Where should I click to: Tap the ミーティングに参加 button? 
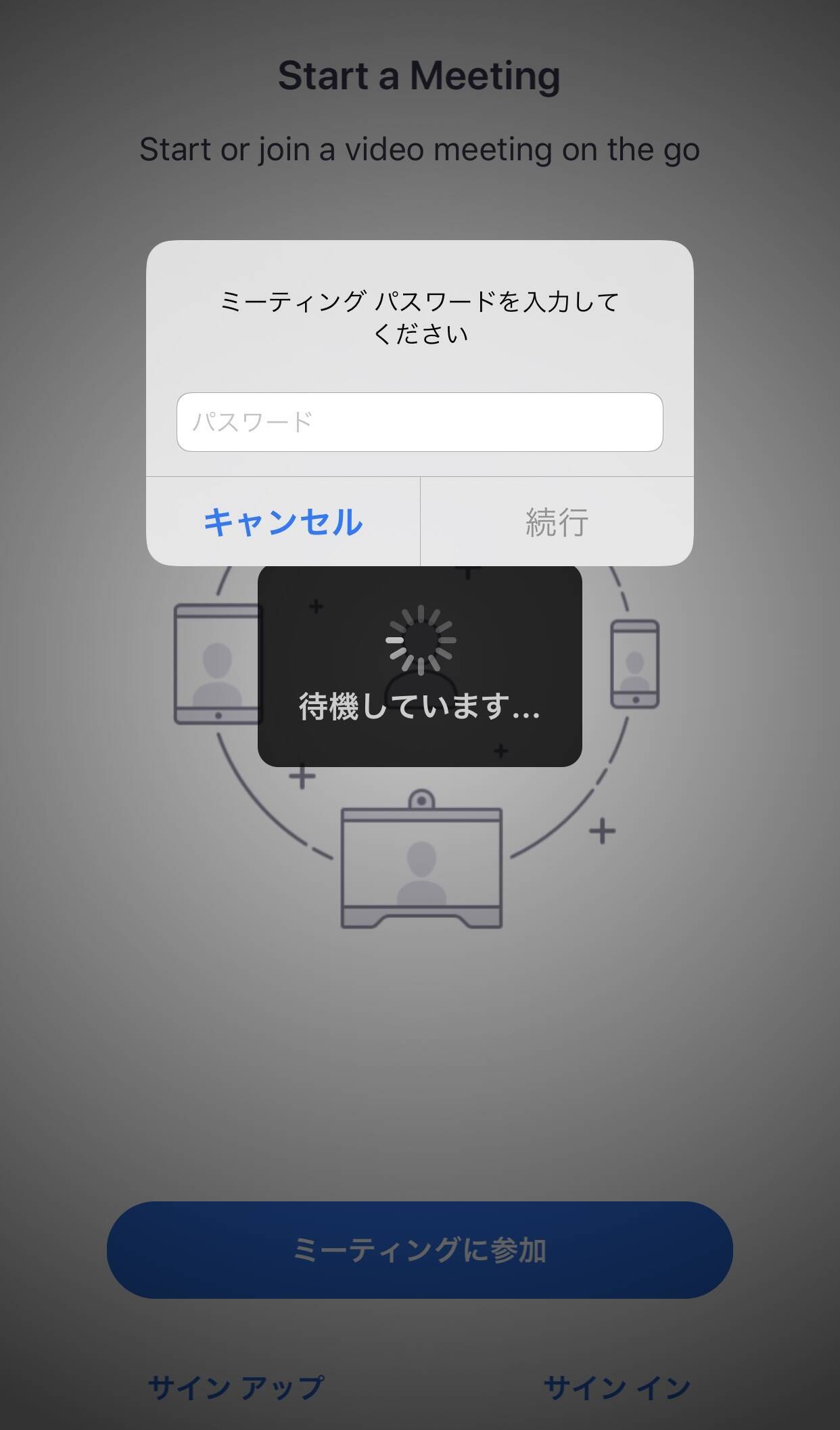pyautogui.click(x=419, y=1249)
